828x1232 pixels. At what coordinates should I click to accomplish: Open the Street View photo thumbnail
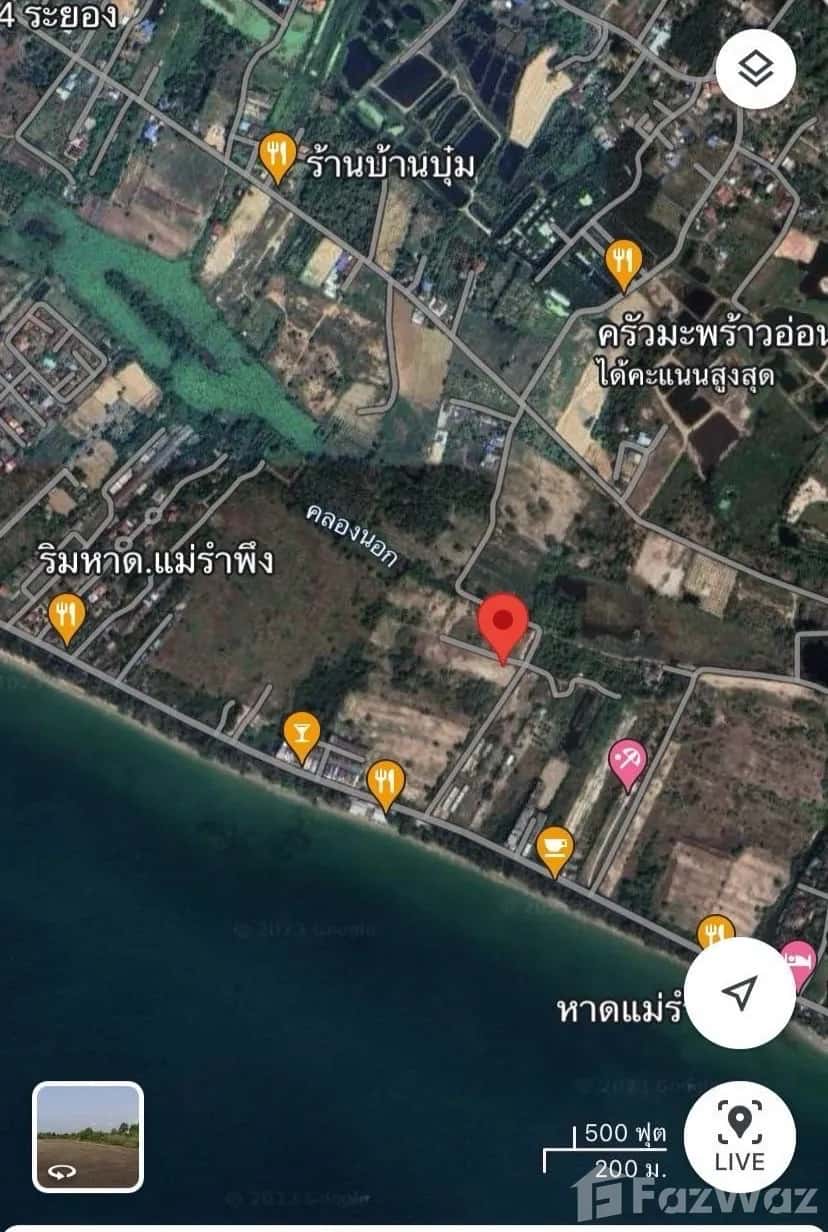[x=88, y=1137]
